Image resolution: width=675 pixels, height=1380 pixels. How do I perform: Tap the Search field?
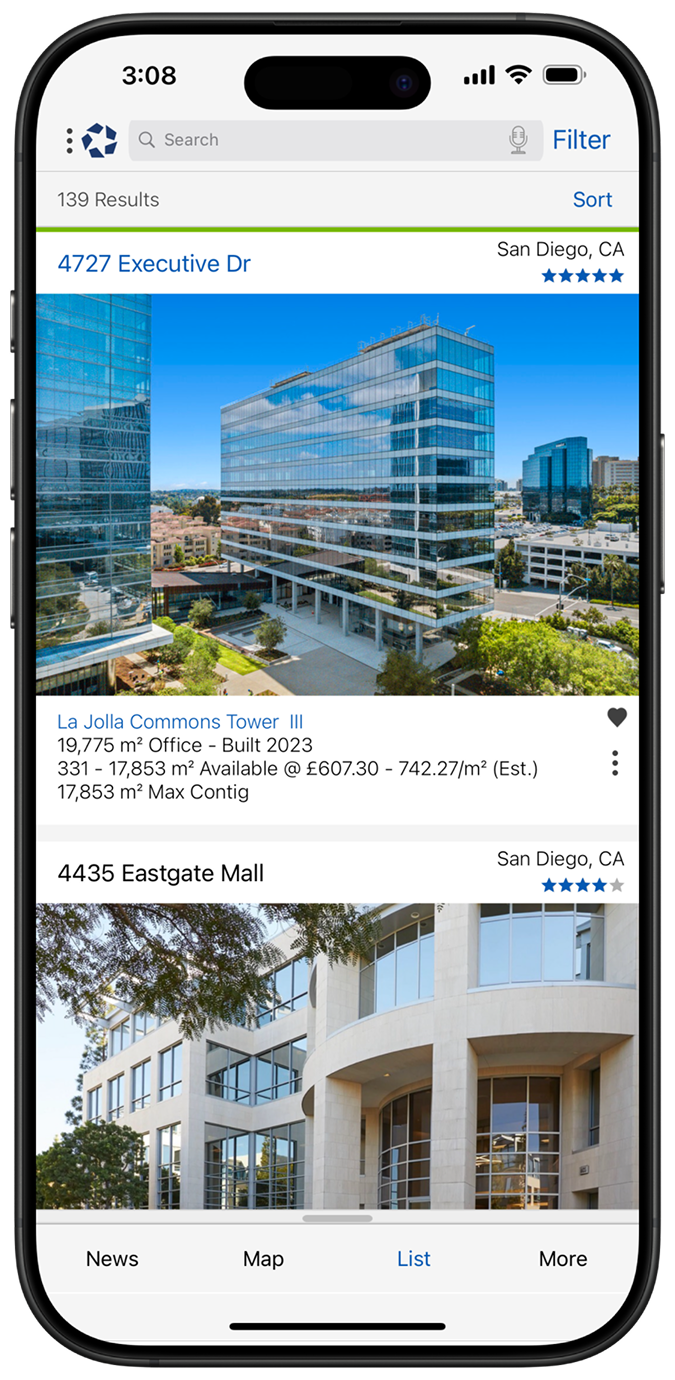click(320, 140)
